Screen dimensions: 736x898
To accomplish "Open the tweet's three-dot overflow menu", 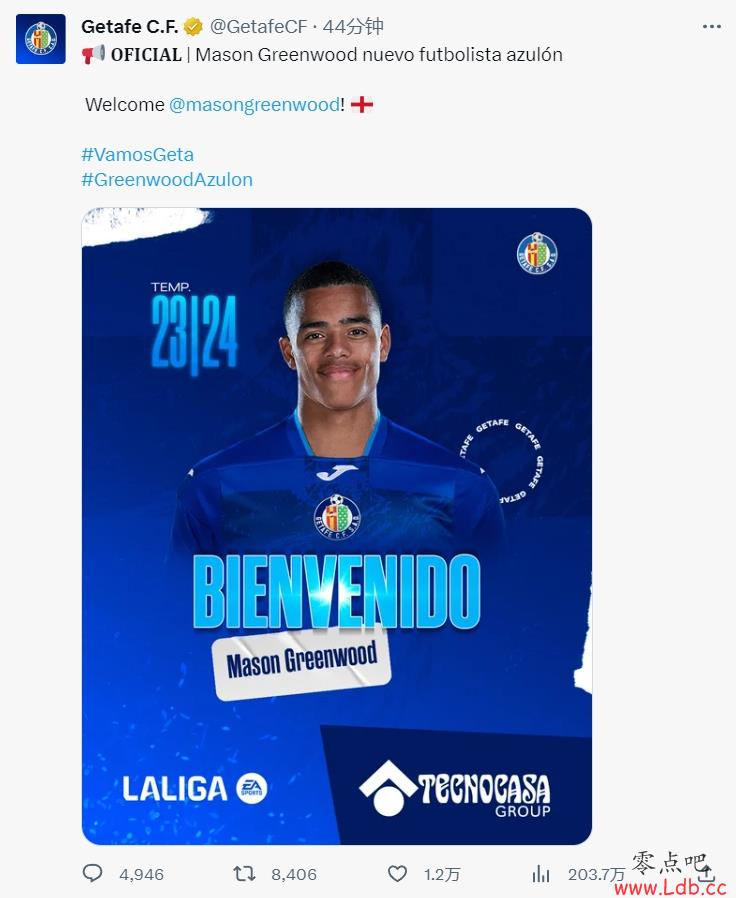I will pos(711,27).
